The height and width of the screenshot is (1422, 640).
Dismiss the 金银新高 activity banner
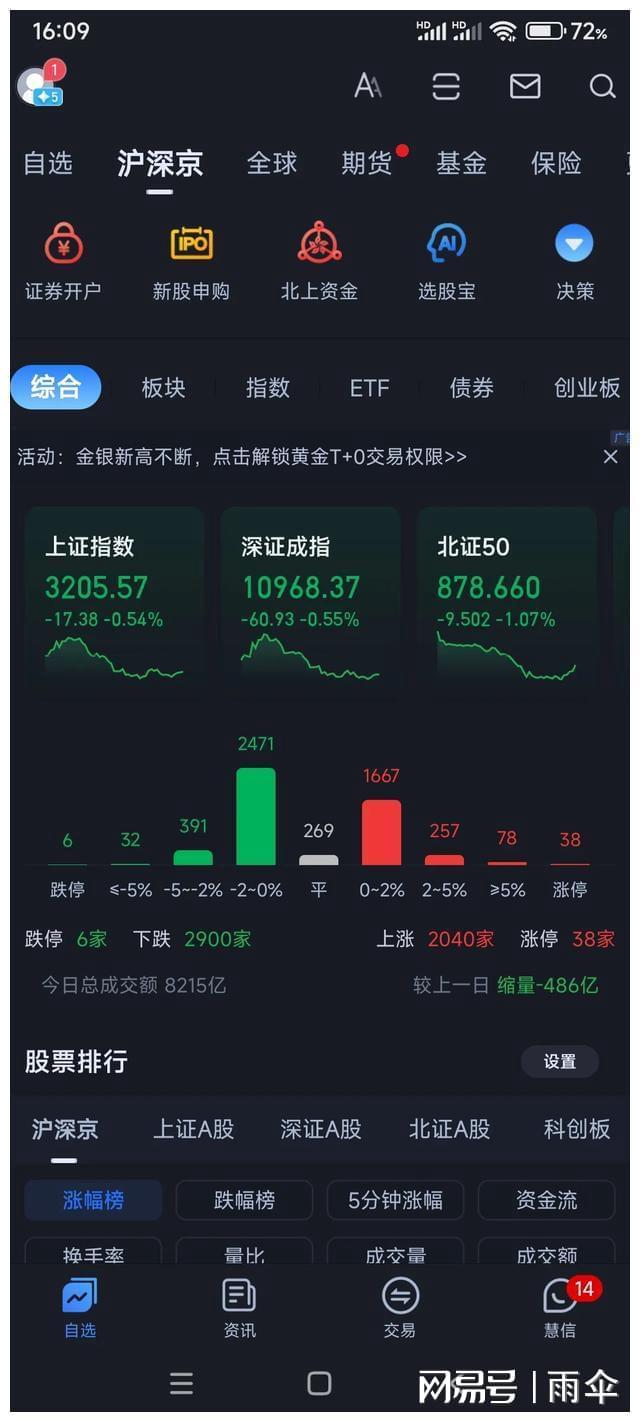(x=610, y=457)
